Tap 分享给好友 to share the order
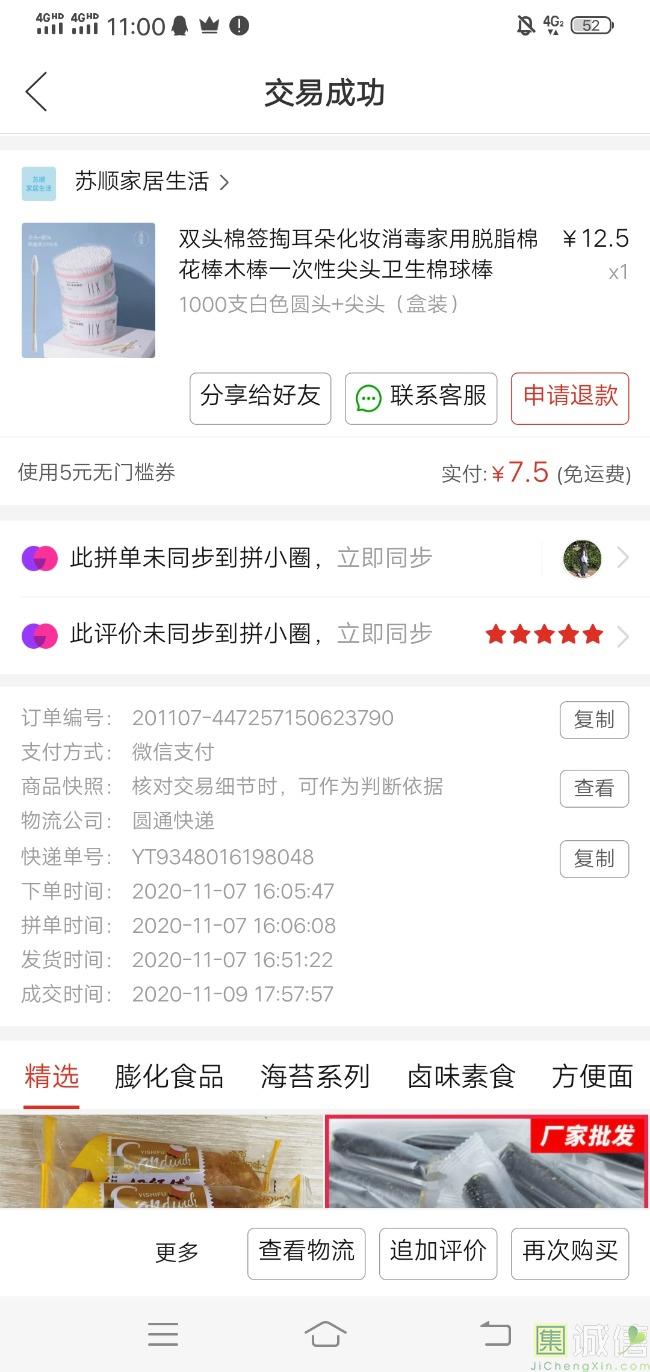This screenshot has height=1372, width=650. [x=260, y=397]
